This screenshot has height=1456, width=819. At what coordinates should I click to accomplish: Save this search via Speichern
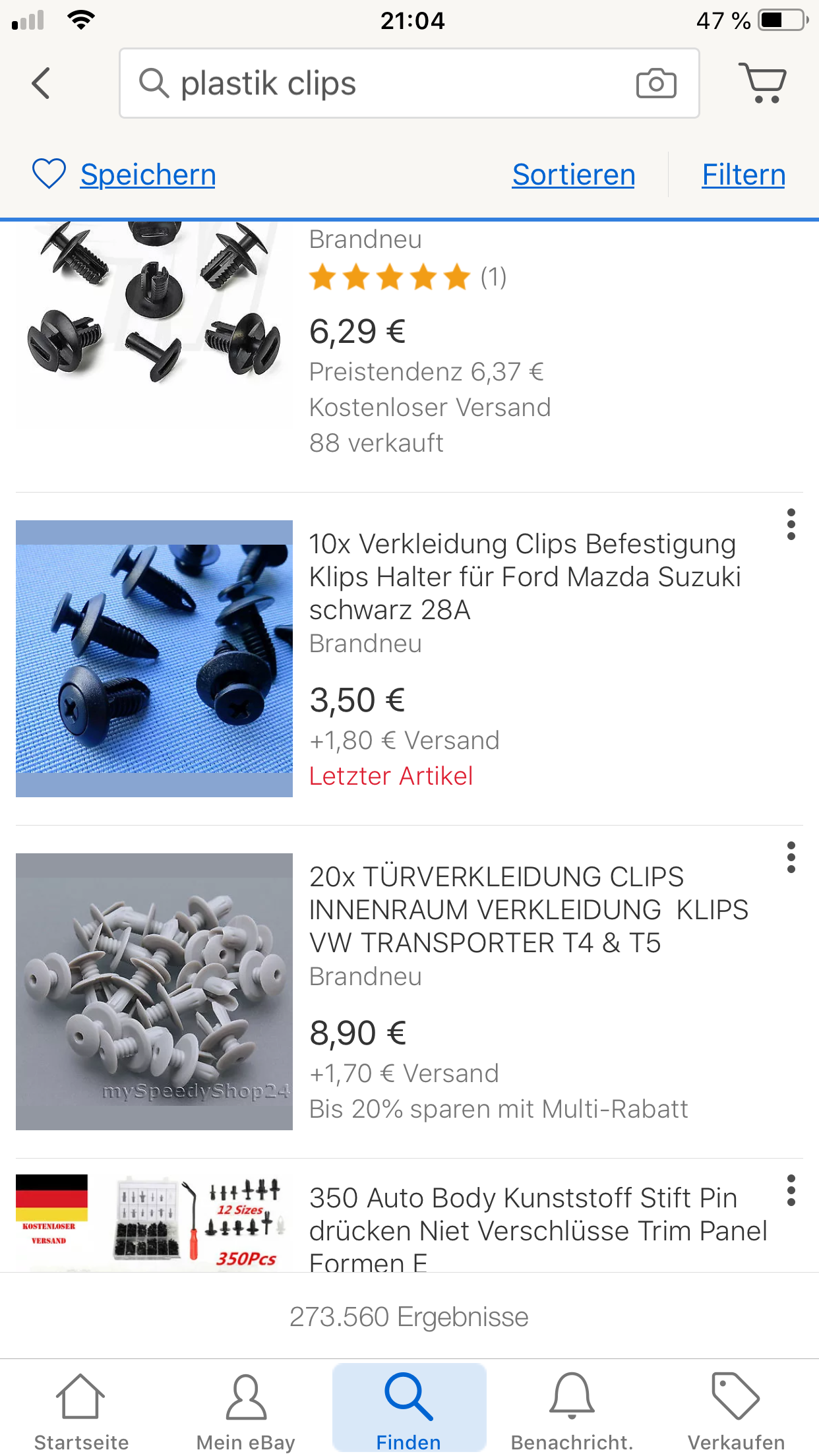(124, 175)
